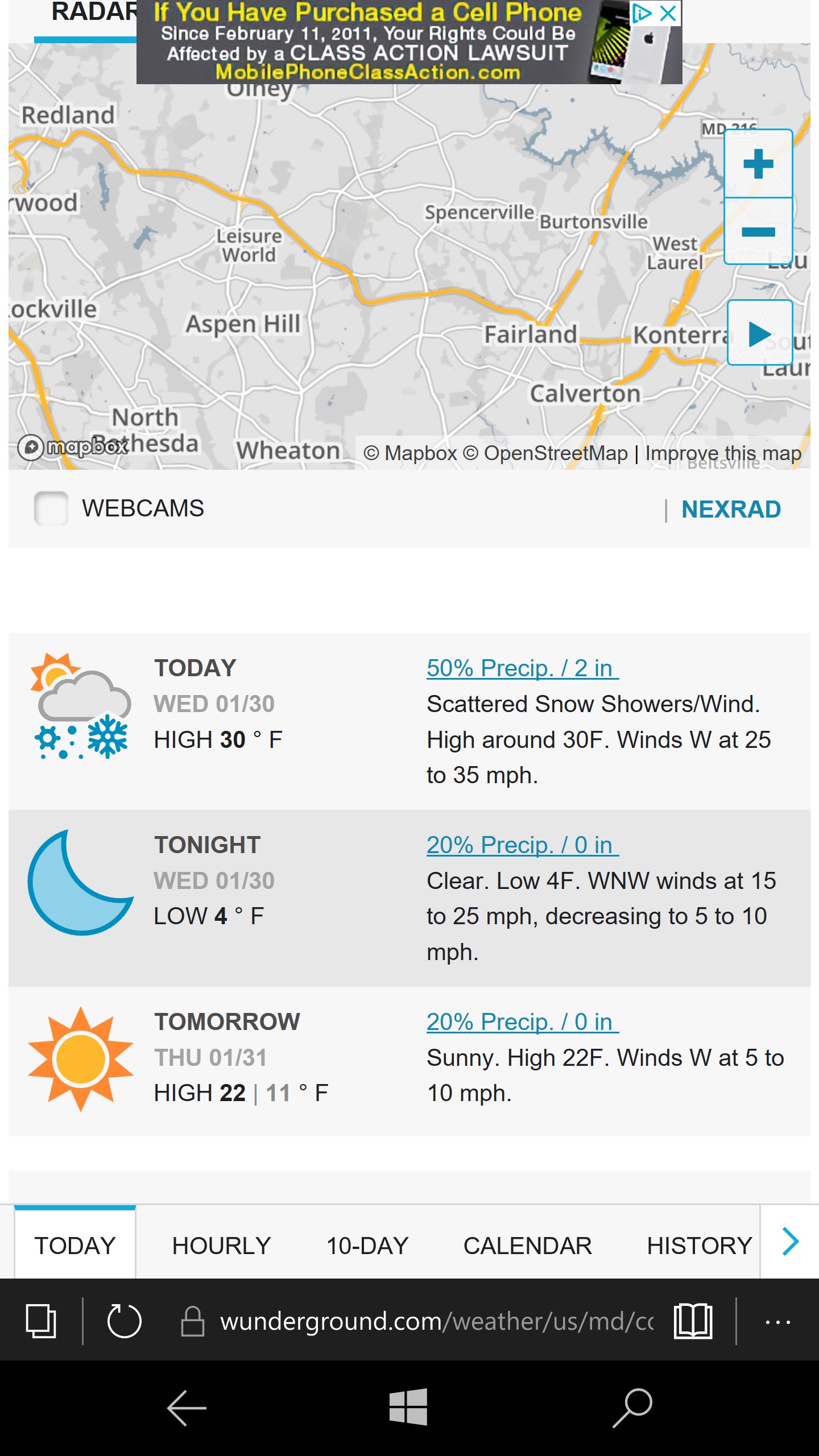Open the browser overflow menu

tap(777, 1322)
